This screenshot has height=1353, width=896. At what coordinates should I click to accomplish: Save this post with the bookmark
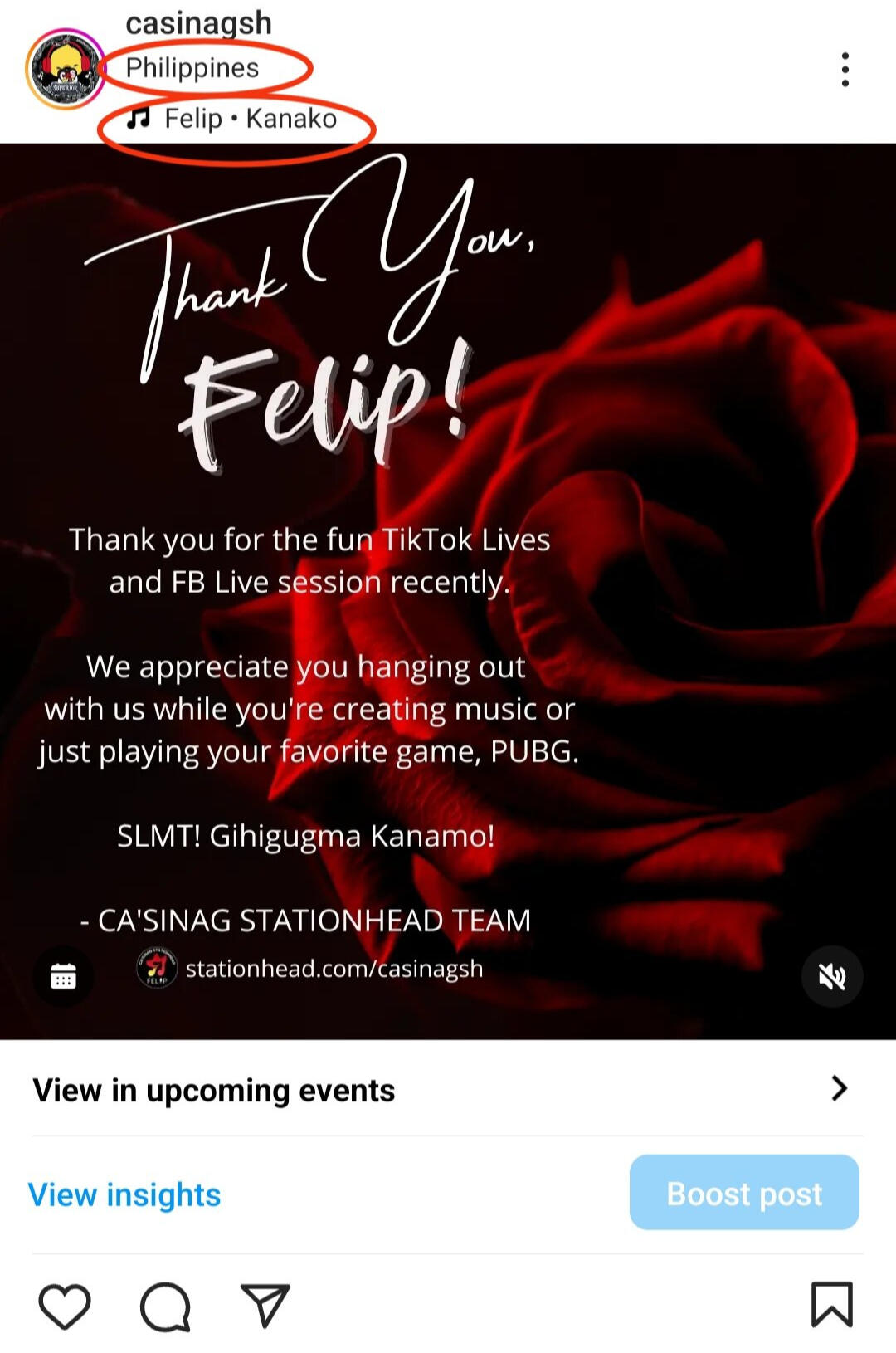[x=831, y=1305]
